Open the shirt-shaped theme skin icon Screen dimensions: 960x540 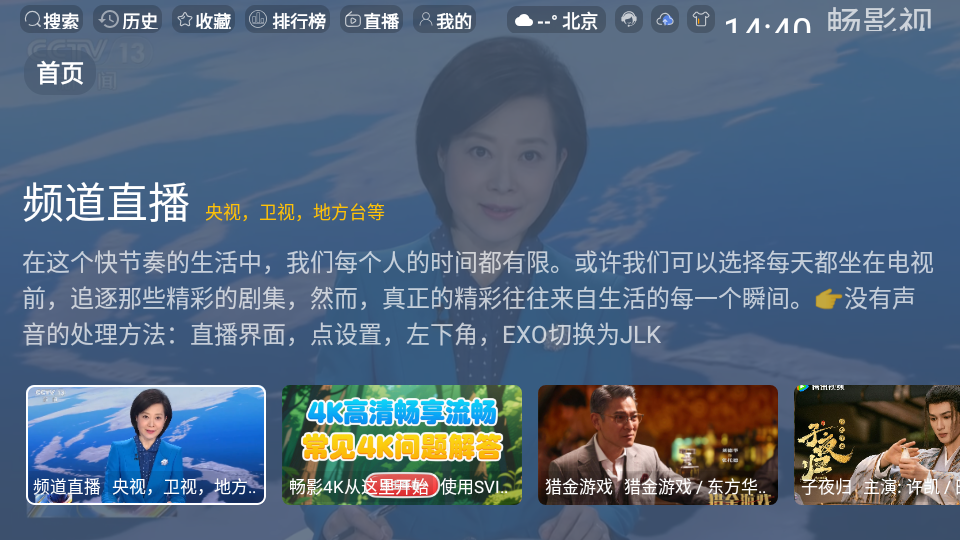701,19
